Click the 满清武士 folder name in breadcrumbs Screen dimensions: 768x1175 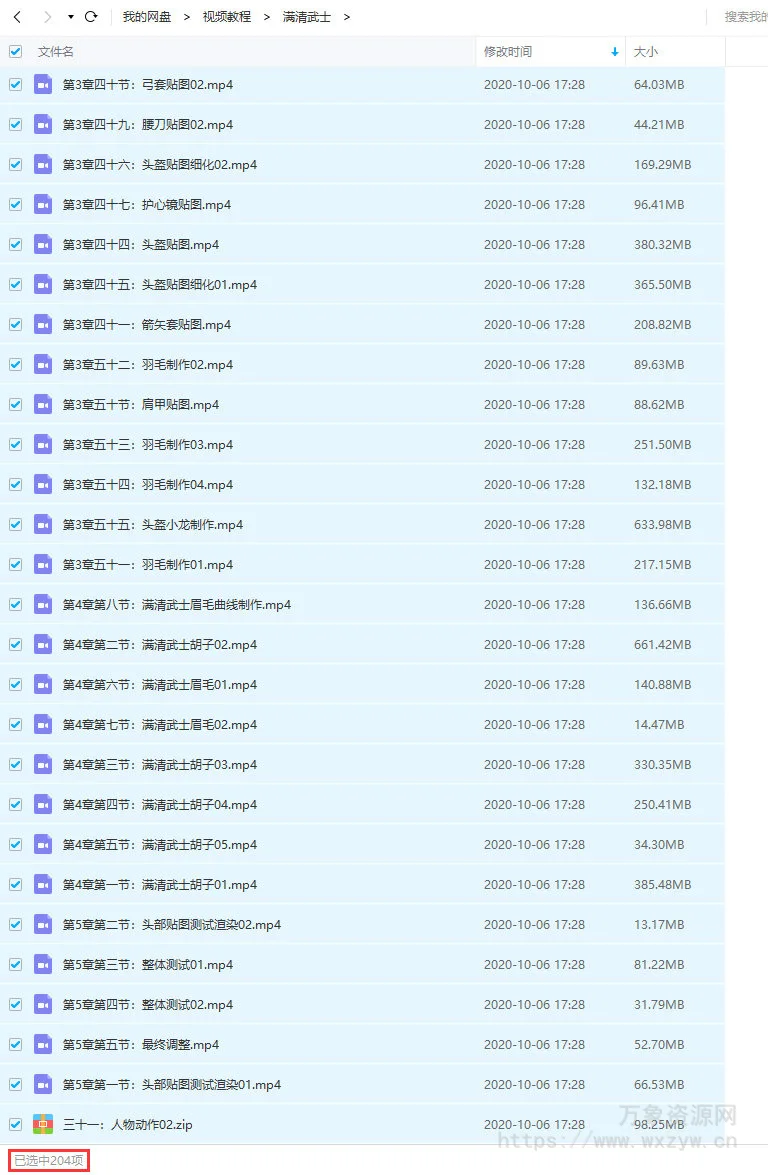coord(307,17)
